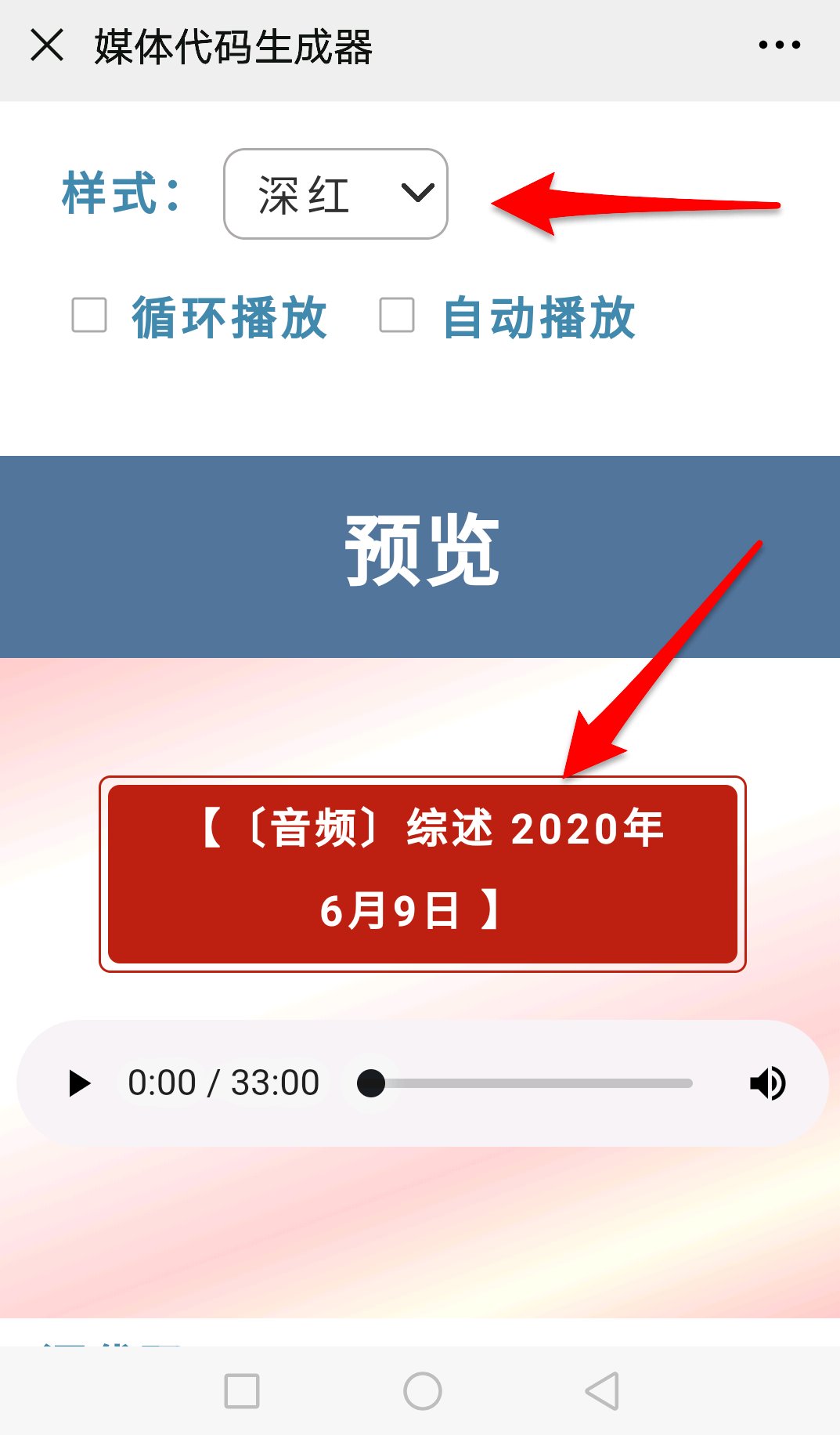Check the 自动播放 option

click(397, 316)
